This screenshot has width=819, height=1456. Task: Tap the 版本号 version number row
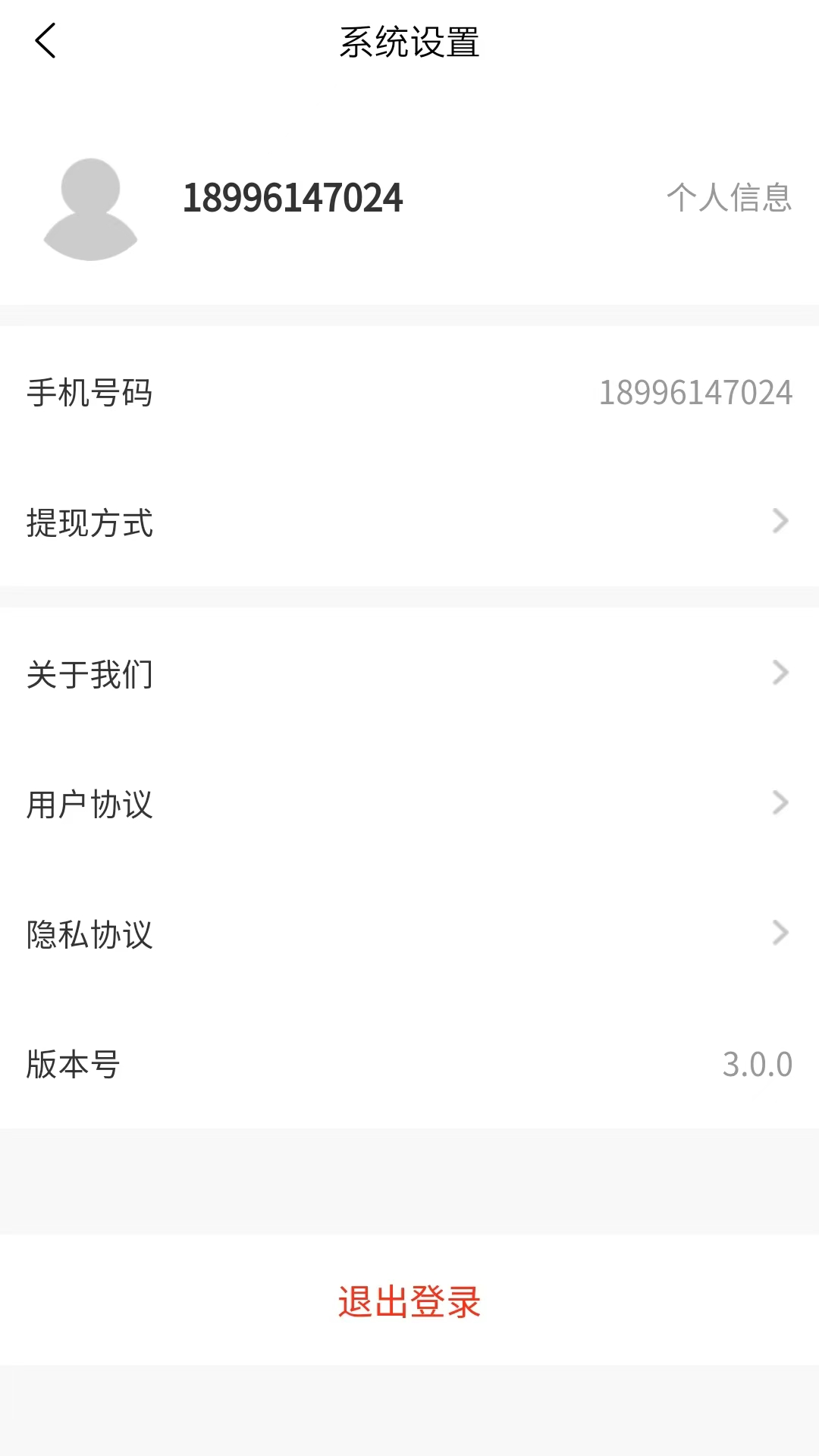[409, 1065]
